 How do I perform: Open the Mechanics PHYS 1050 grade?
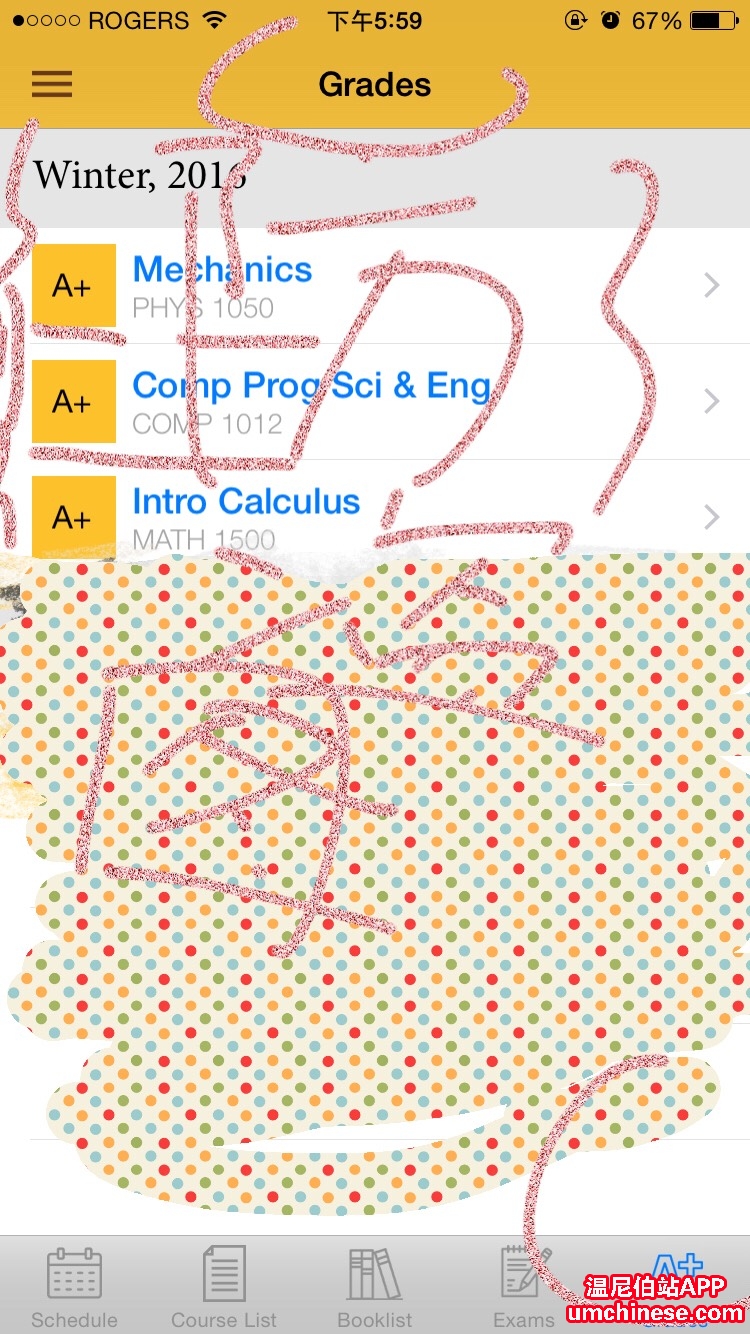click(375, 286)
